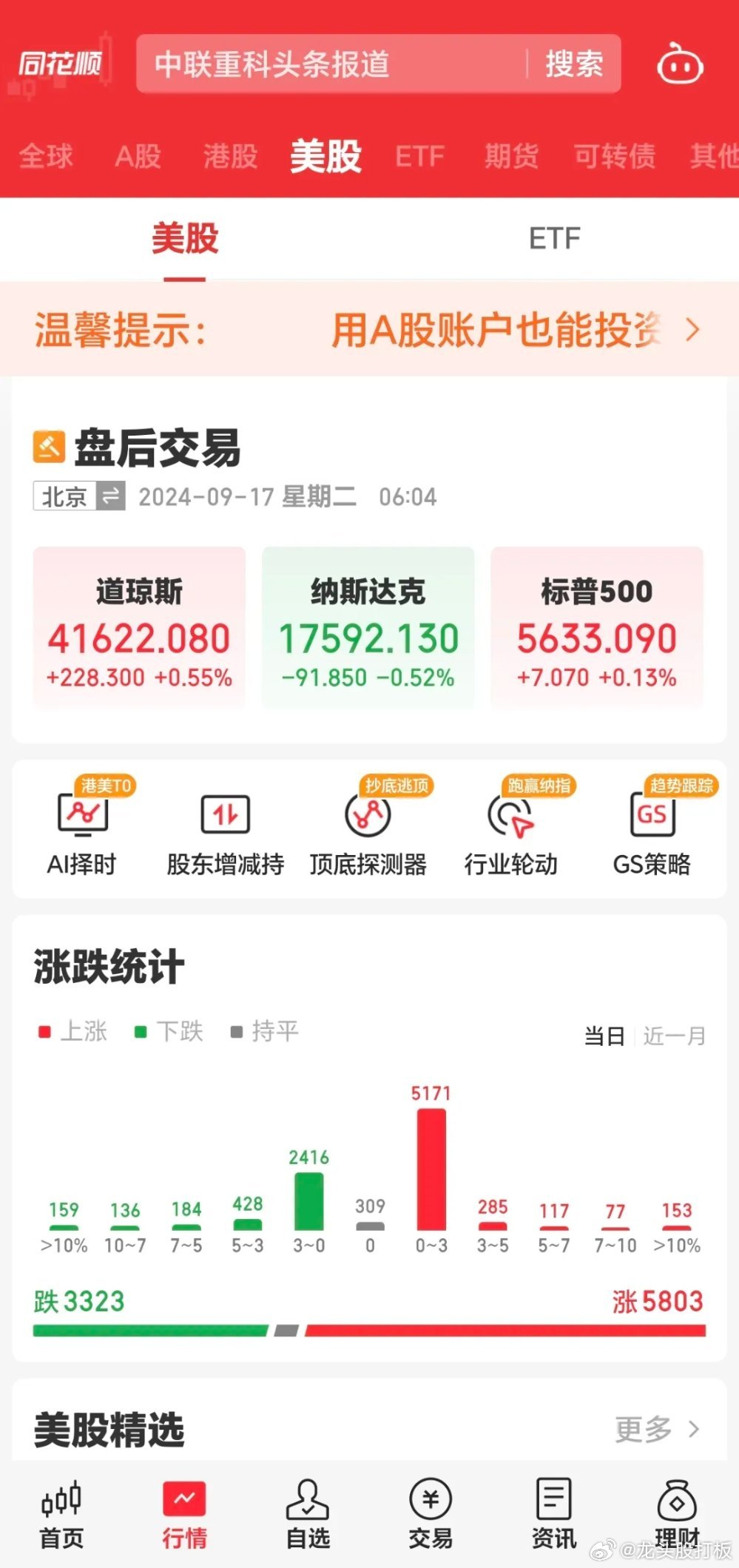Open the robot assistant icon
739x1568 pixels.
pos(680,64)
